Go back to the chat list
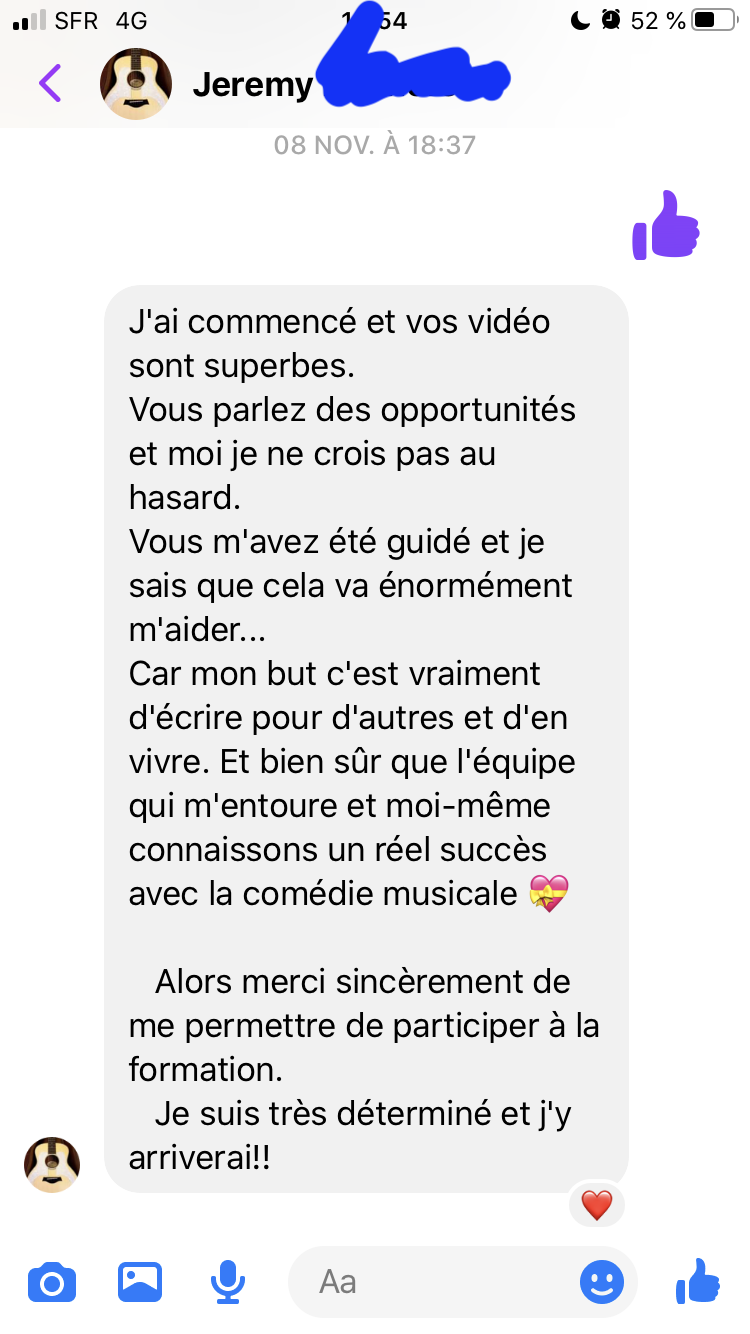The width and height of the screenshot is (750, 1334). pos(50,83)
